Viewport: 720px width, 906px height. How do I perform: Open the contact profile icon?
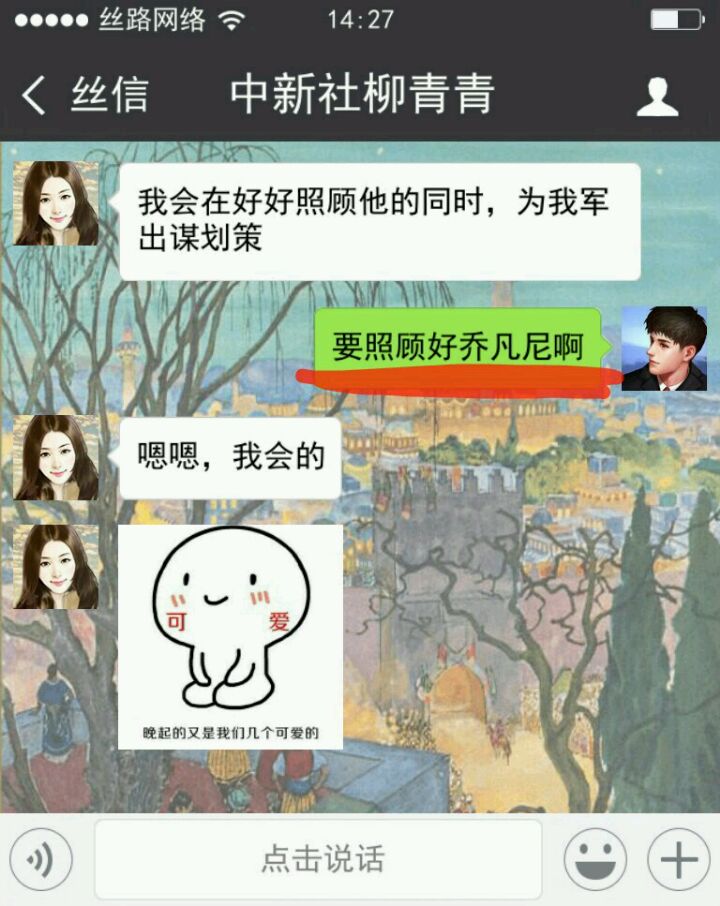coord(657,96)
